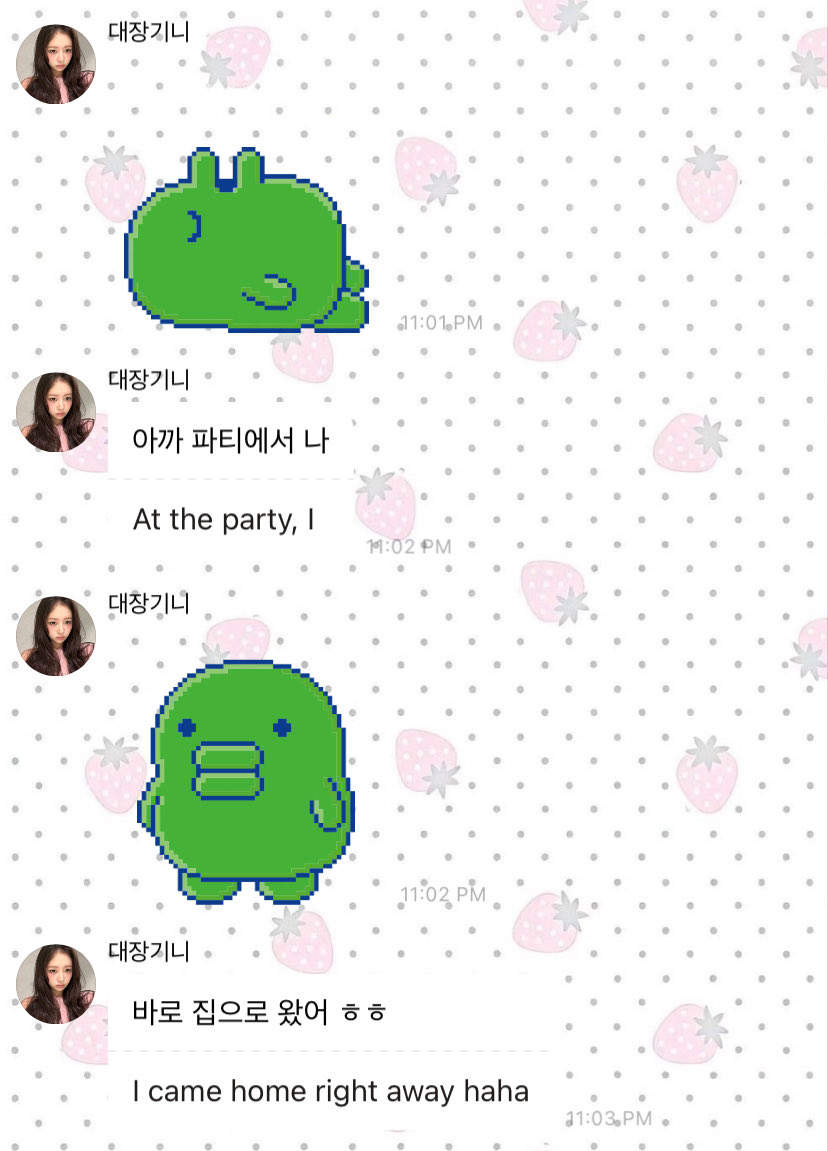The width and height of the screenshot is (828, 1151).
Task: Tap 대장기니's profile photo next to "At the party, I"
Action: [x=56, y=413]
